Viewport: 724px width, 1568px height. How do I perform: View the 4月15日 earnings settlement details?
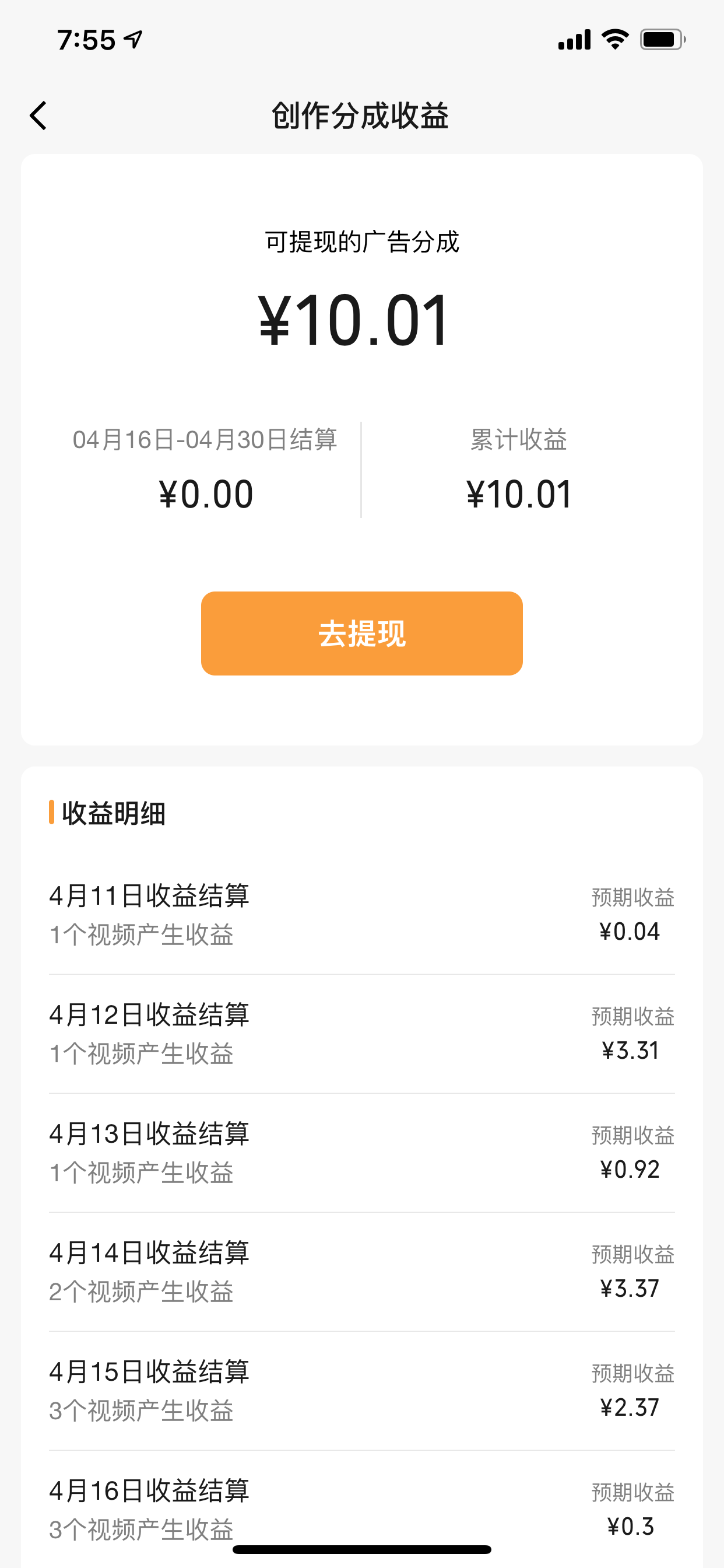pos(361,1390)
